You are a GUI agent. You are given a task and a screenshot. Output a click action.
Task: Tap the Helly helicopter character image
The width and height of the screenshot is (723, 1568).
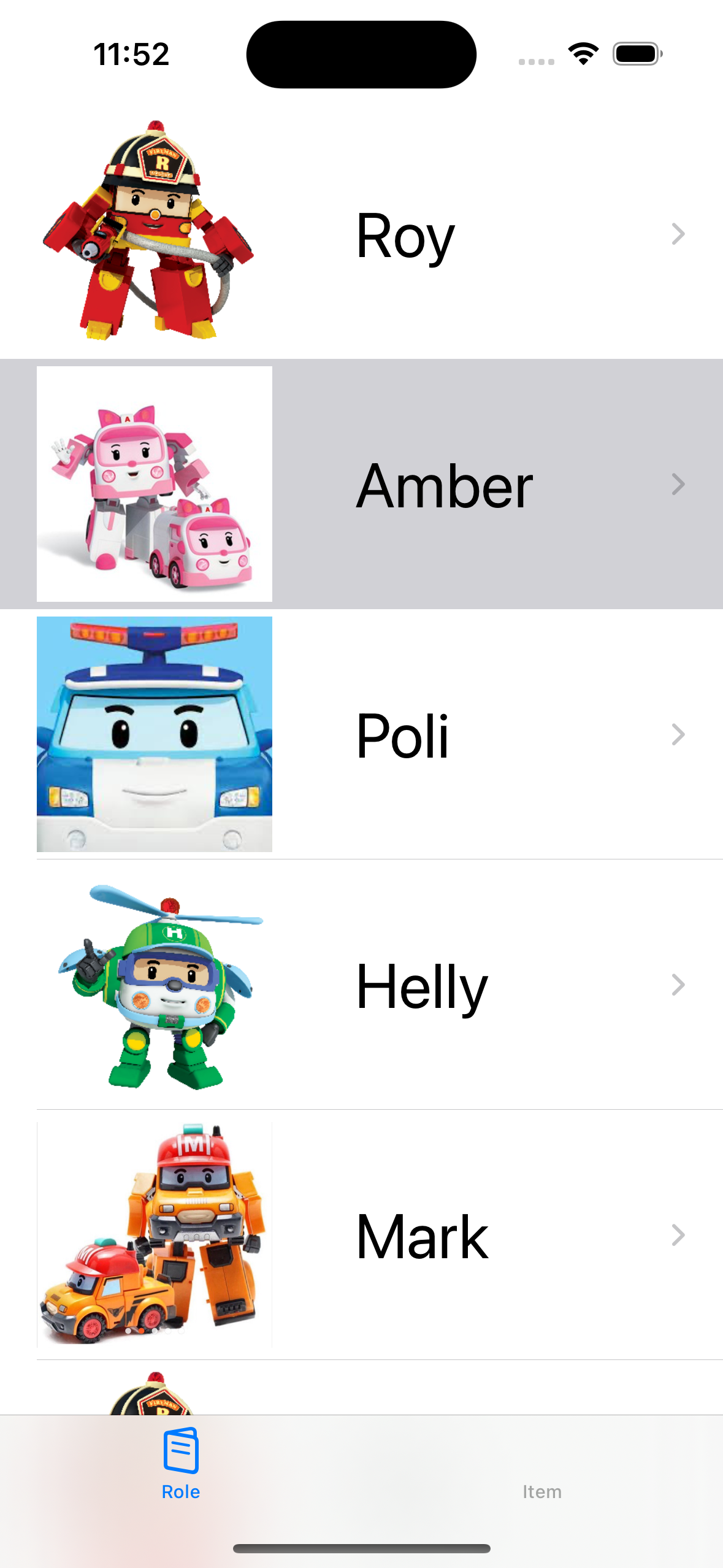(x=153, y=985)
